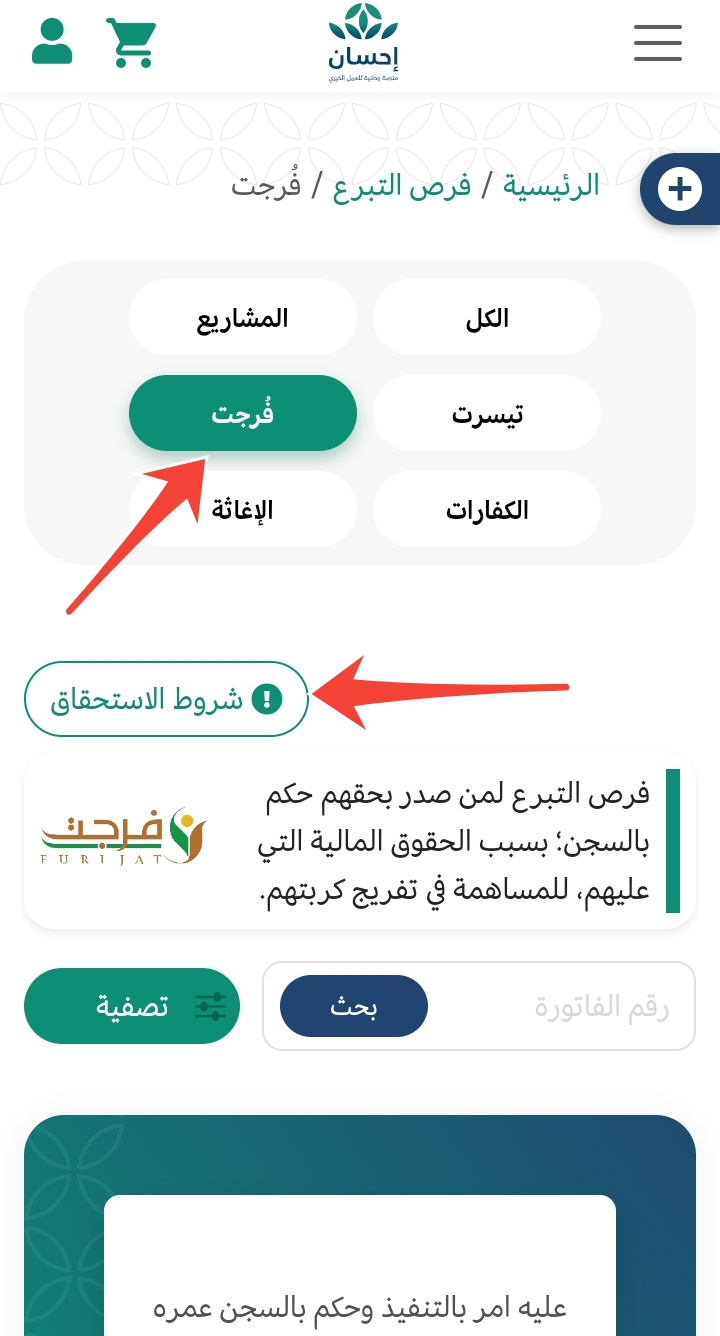The height and width of the screenshot is (1336, 720).
Task: Open the تصفية filter button
Action: tap(132, 1006)
